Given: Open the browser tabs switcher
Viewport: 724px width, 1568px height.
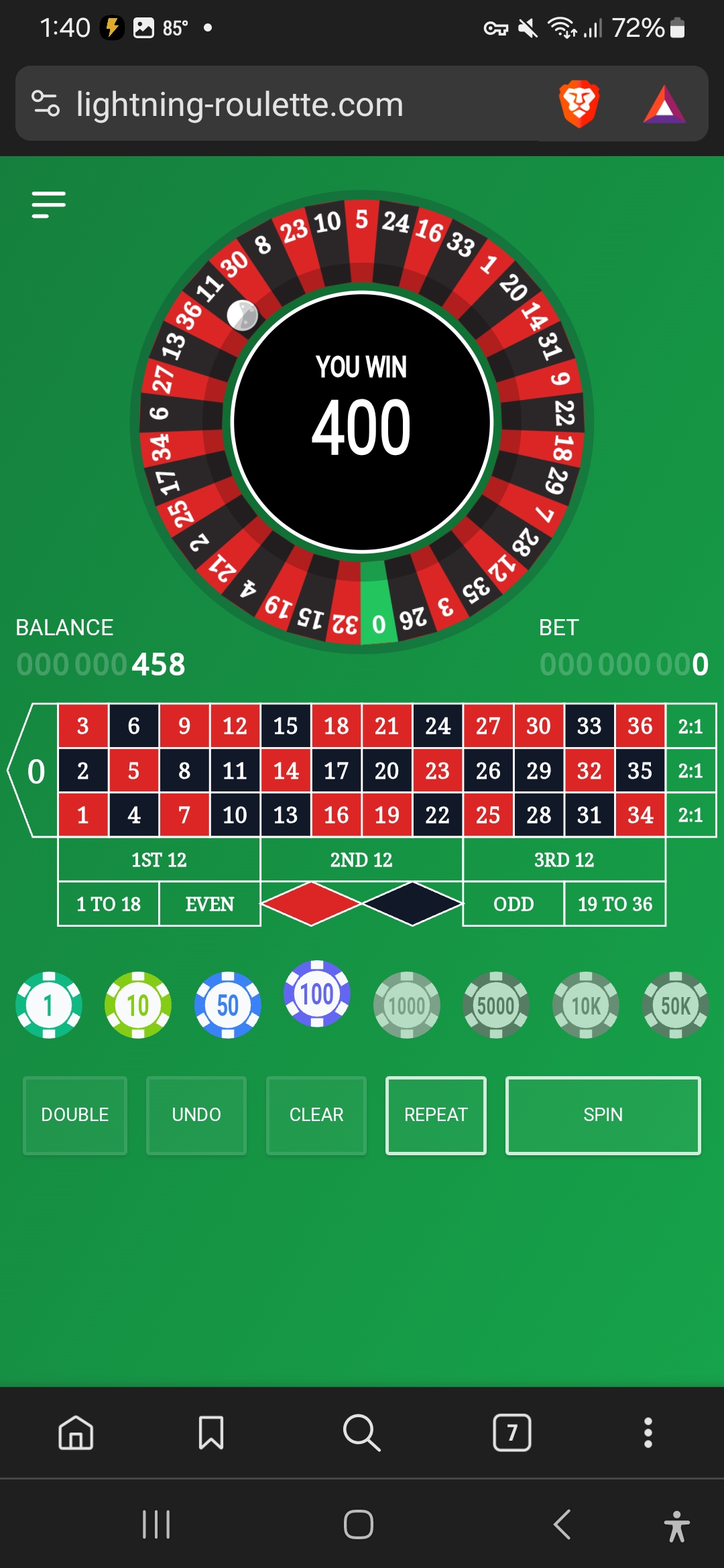Looking at the screenshot, I should [512, 1433].
